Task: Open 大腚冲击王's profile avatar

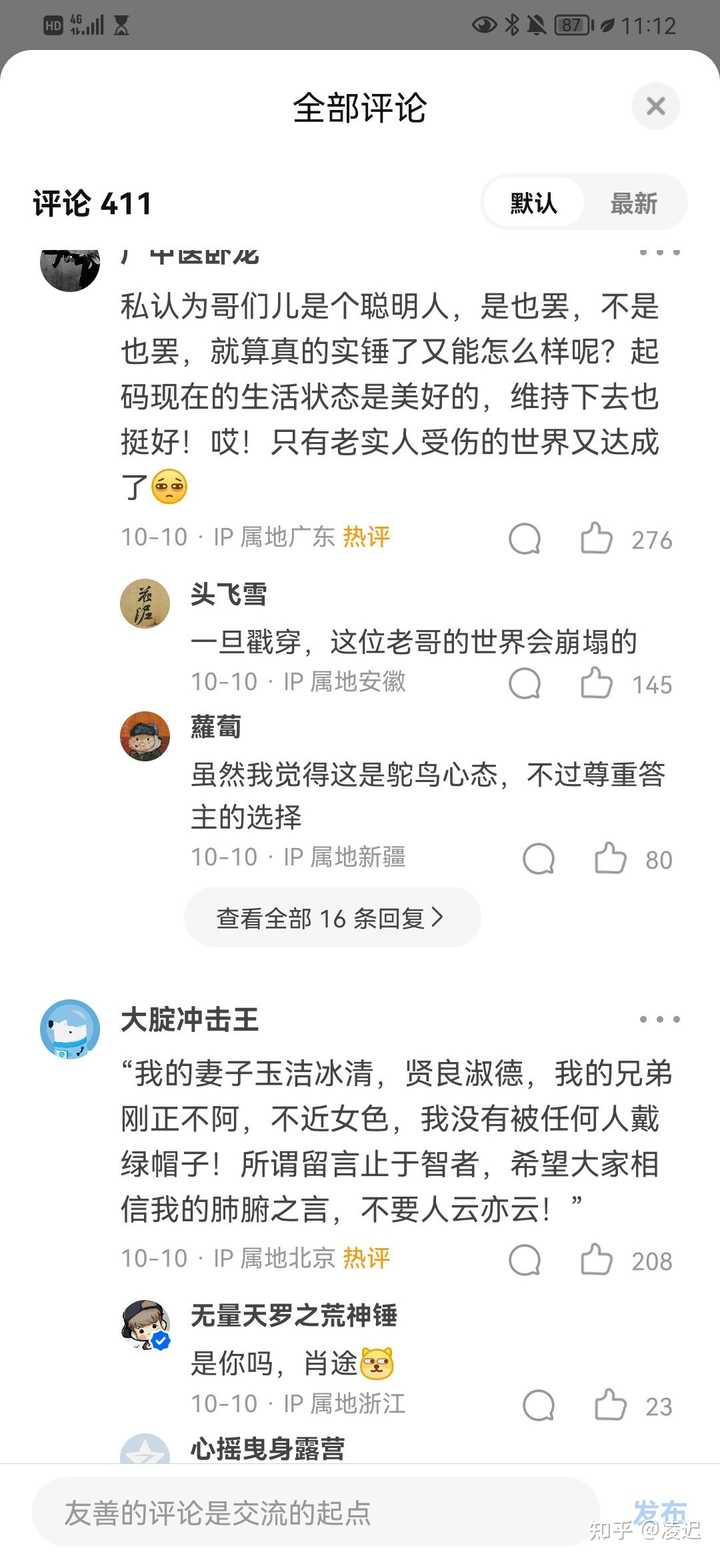Action: [x=70, y=1029]
